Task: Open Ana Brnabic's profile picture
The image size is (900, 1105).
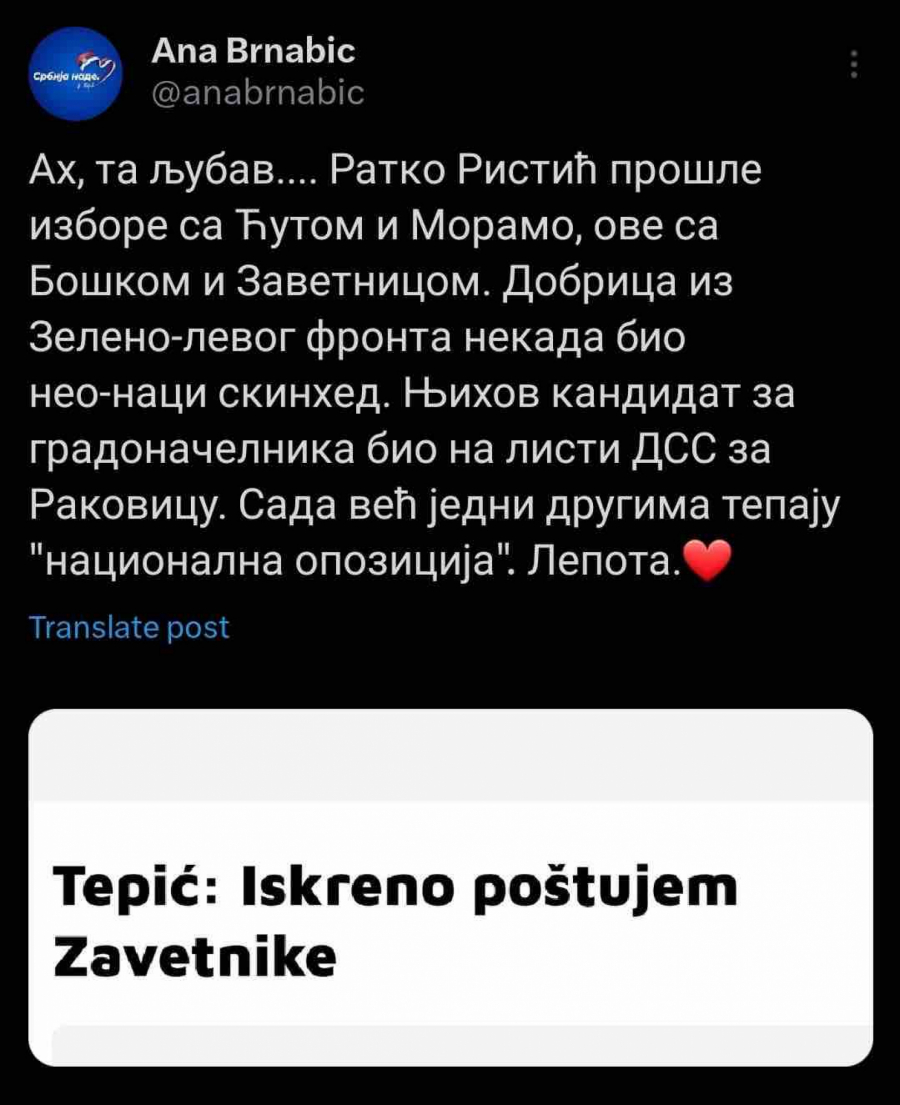Action: (76, 73)
